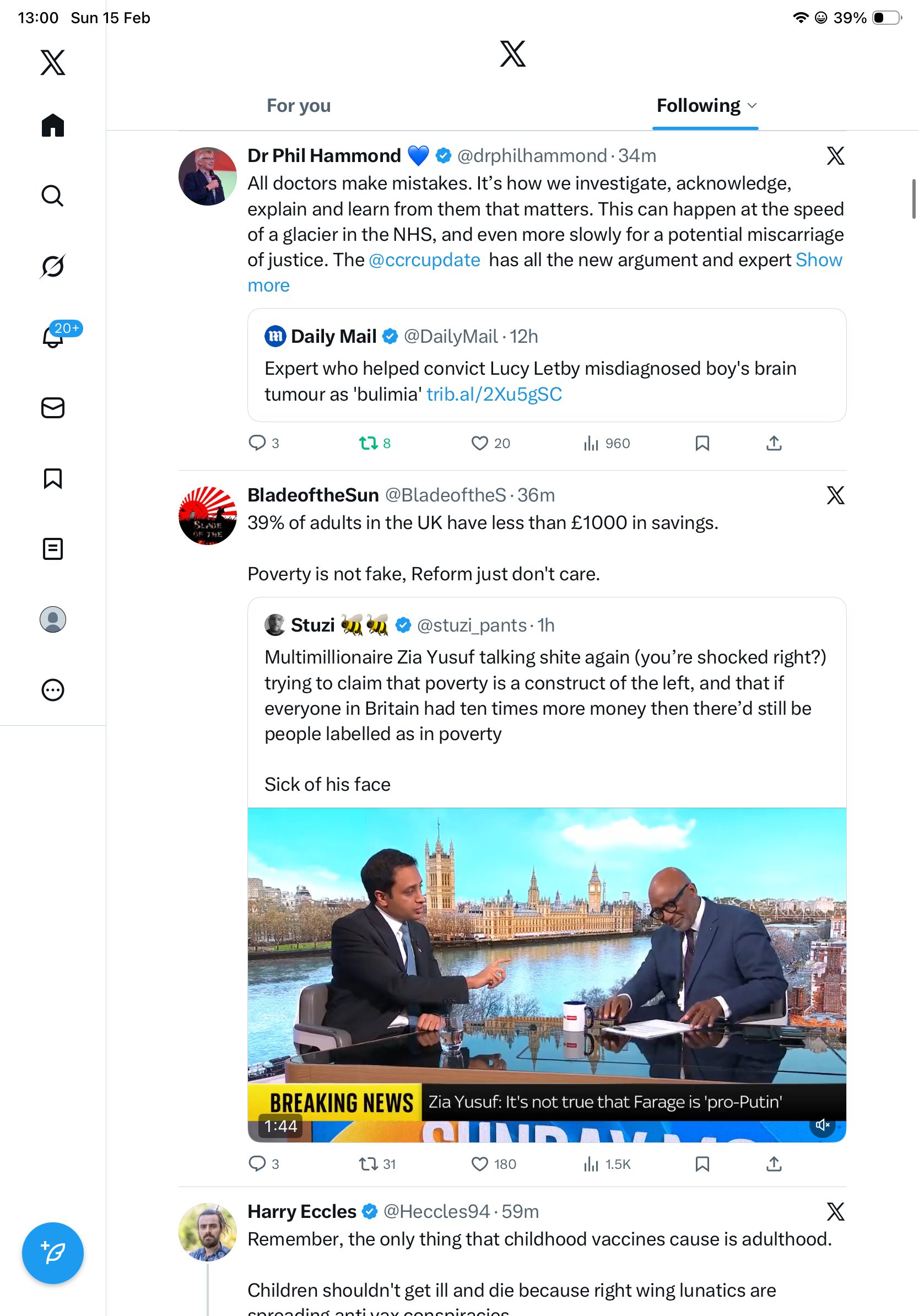Unmute the video in Stuzi's quoted post
Viewport: 919px width, 1316px height.
(x=822, y=1125)
